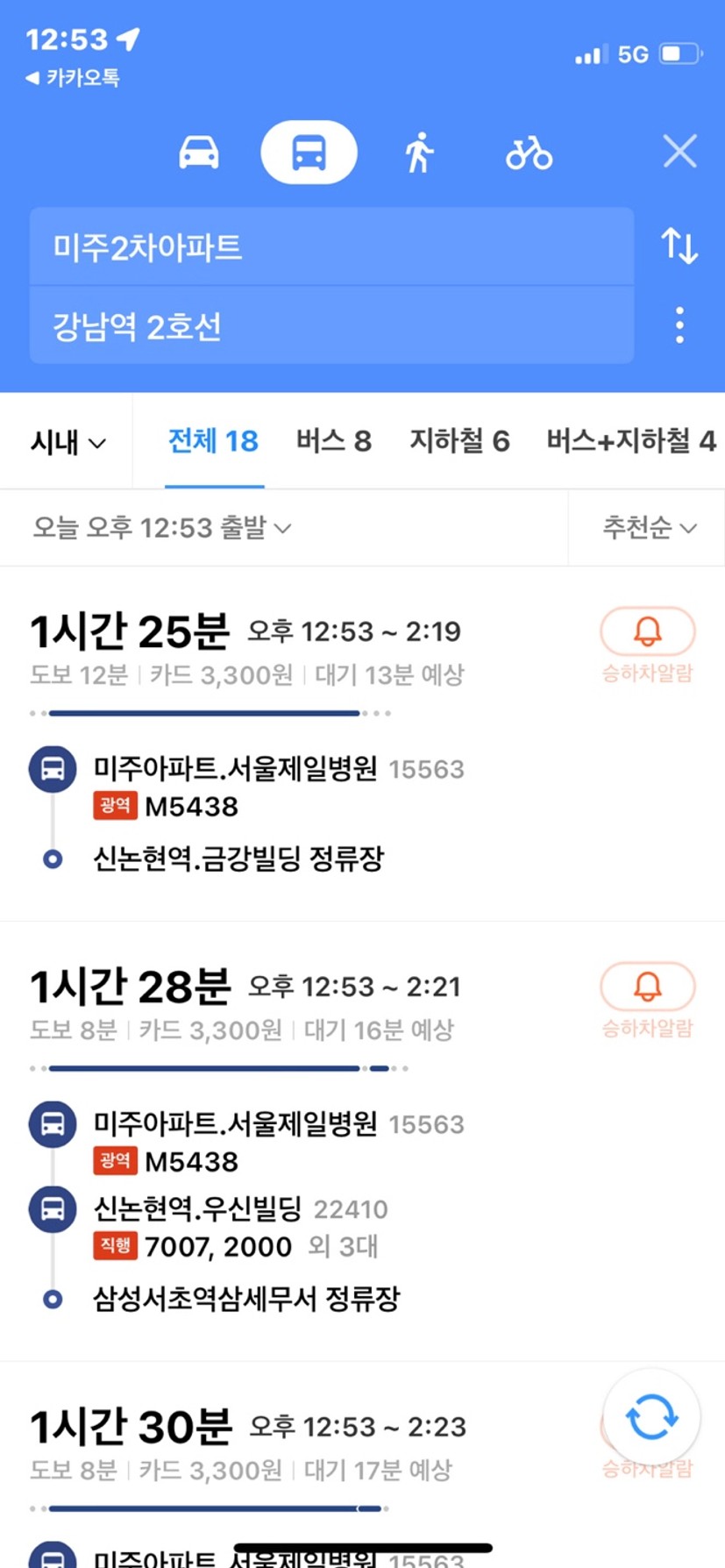Change departure time 오늘 오후 12:53 출발
725x1568 pixels.
tap(162, 528)
